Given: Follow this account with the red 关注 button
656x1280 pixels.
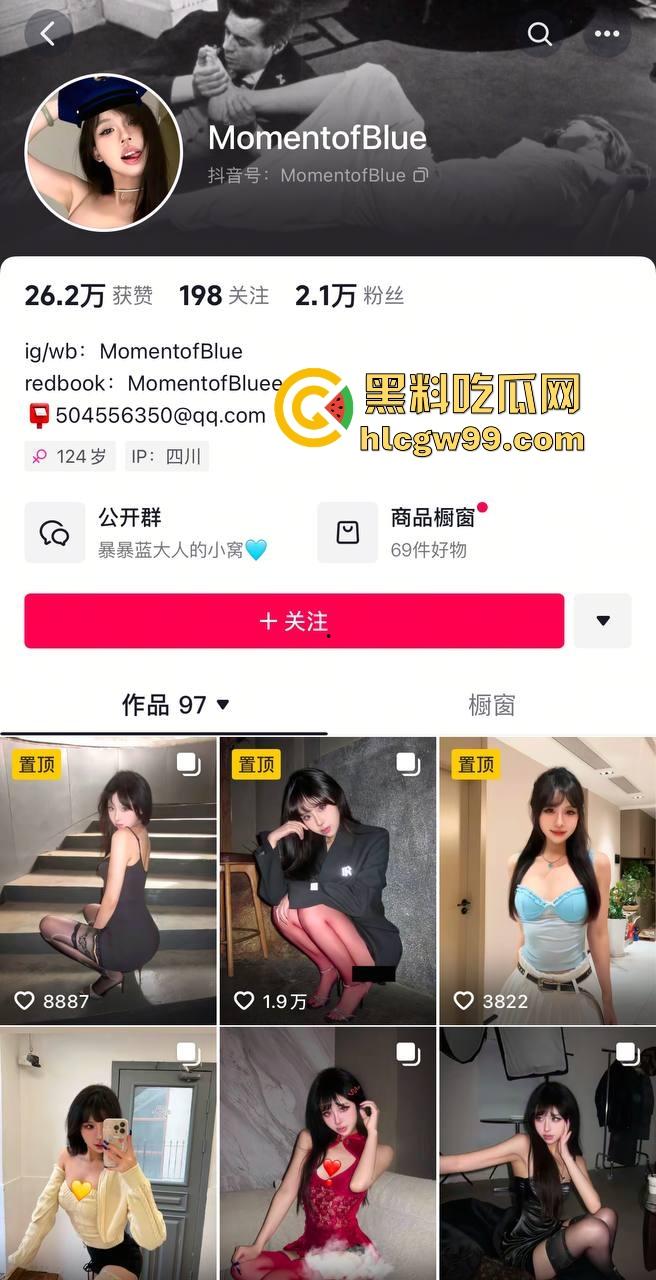Looking at the screenshot, I should pos(294,621).
